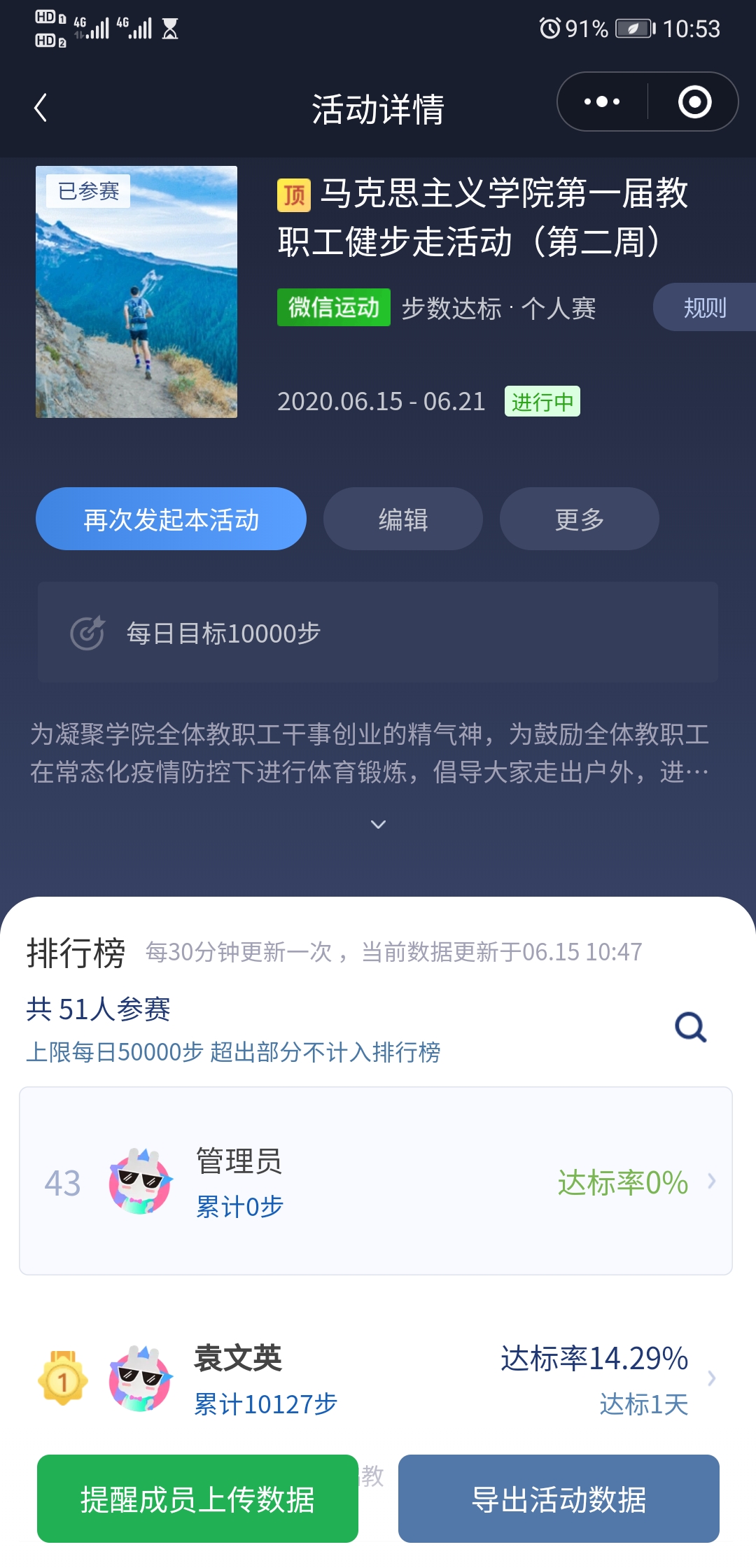The width and height of the screenshot is (756, 1568).
Task: Open the 规则 rules button
Action: tap(704, 307)
